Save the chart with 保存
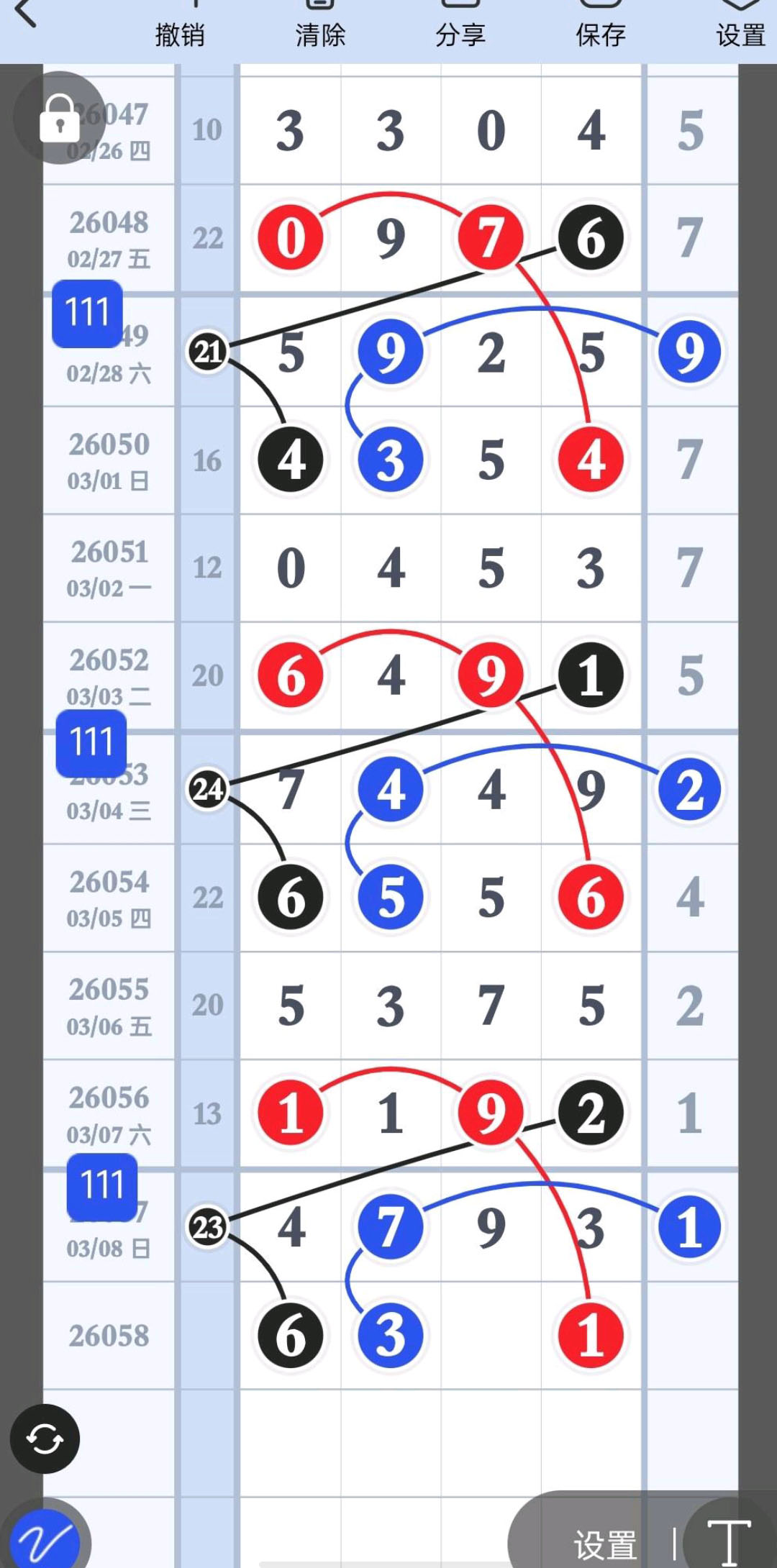777x1568 pixels. tap(601, 29)
